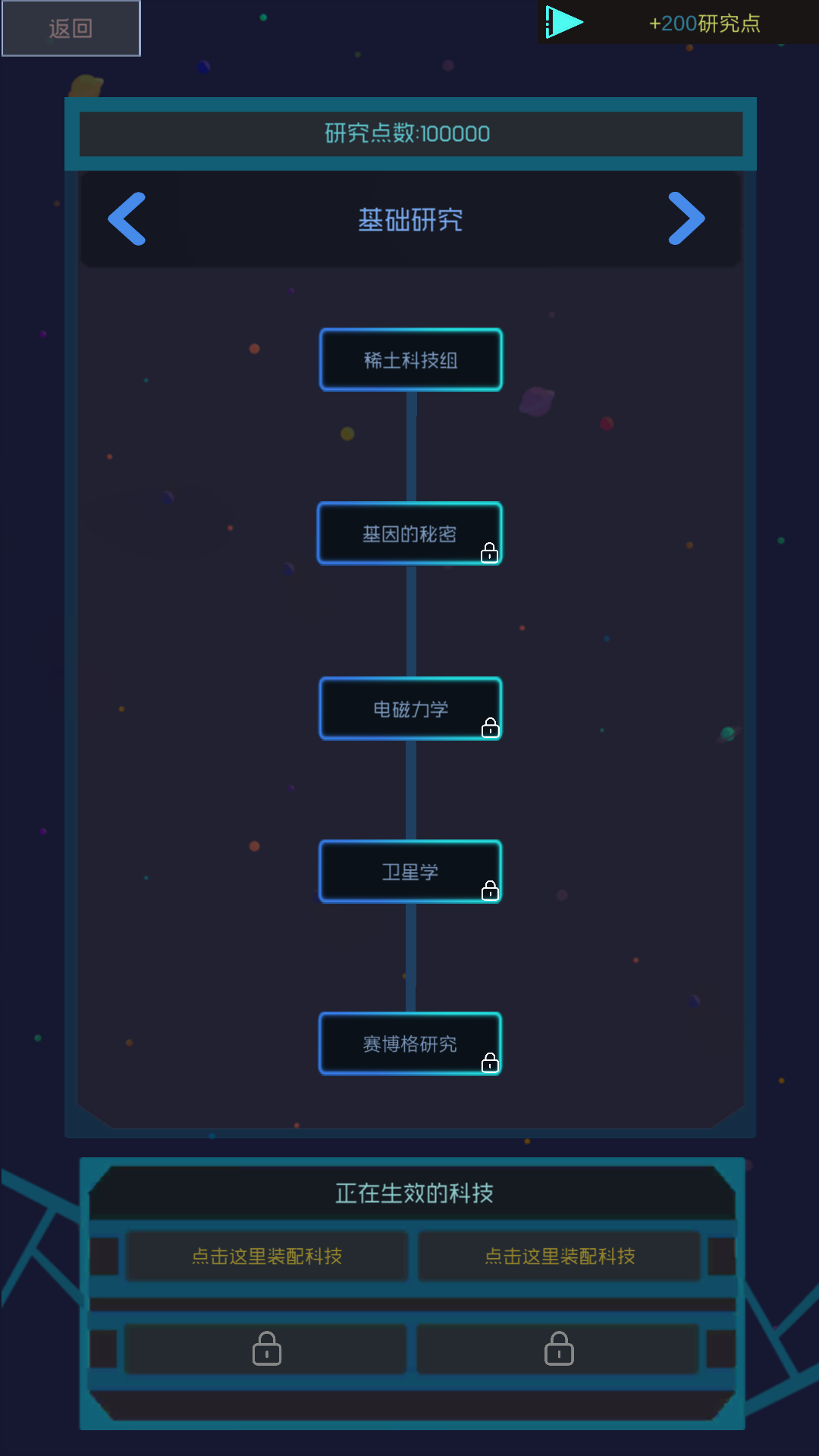Tap the 返回 back button
Image resolution: width=819 pixels, height=1456 pixels.
click(71, 28)
